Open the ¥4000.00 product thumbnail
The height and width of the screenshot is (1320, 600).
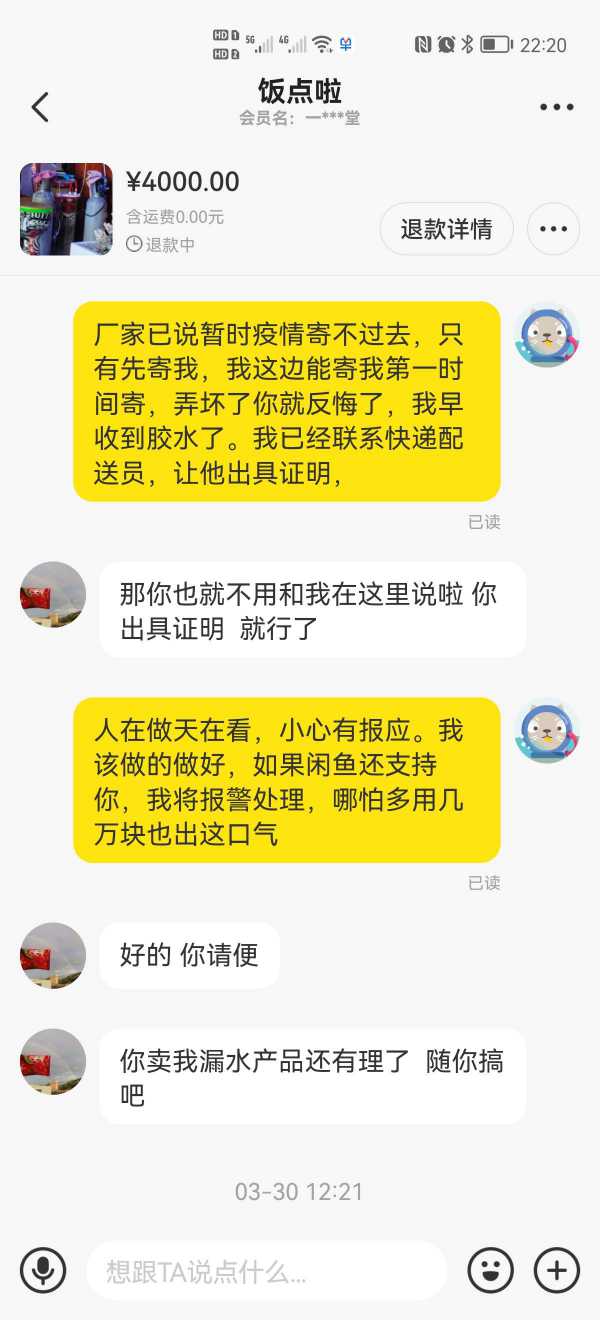pos(66,209)
